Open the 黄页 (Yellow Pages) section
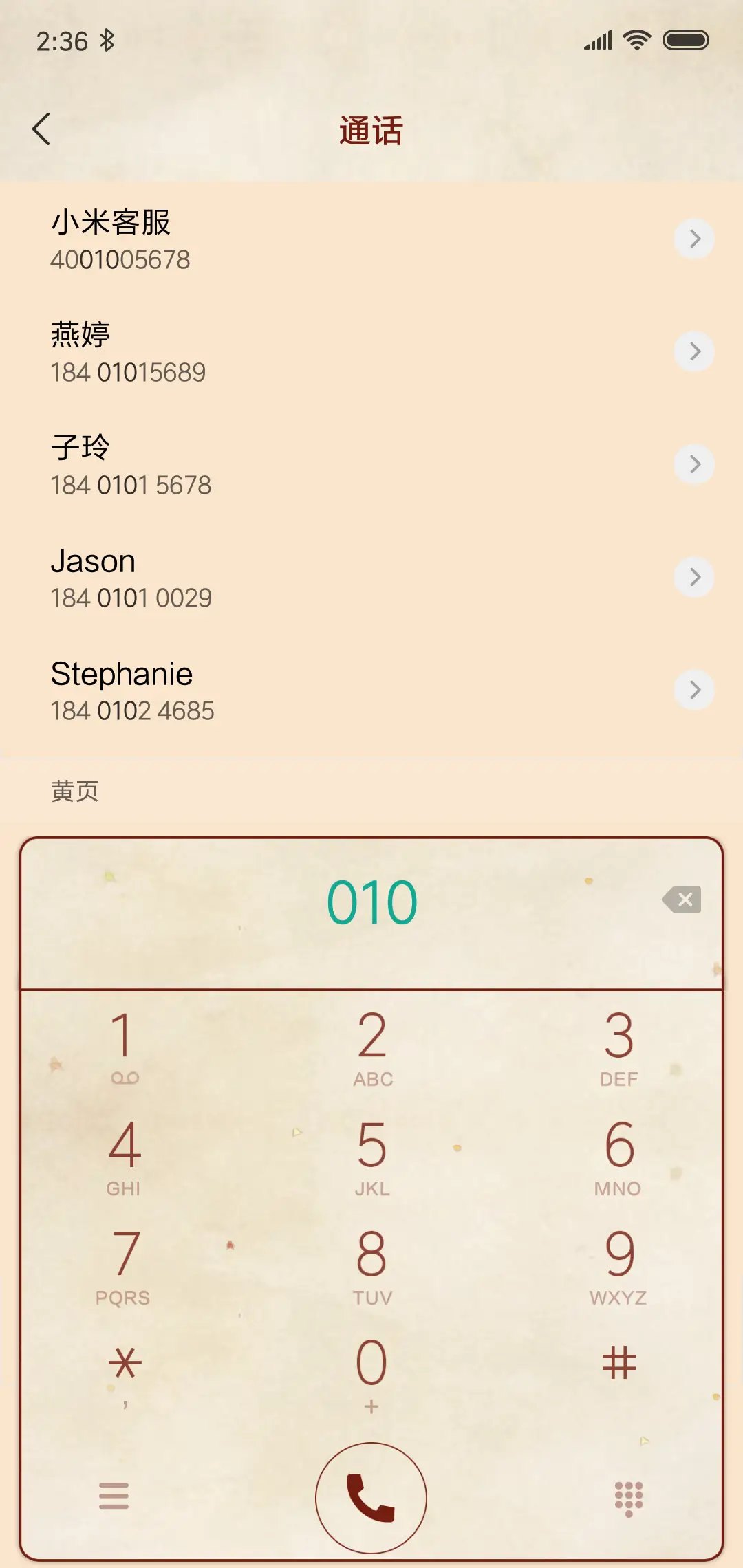 (73, 791)
